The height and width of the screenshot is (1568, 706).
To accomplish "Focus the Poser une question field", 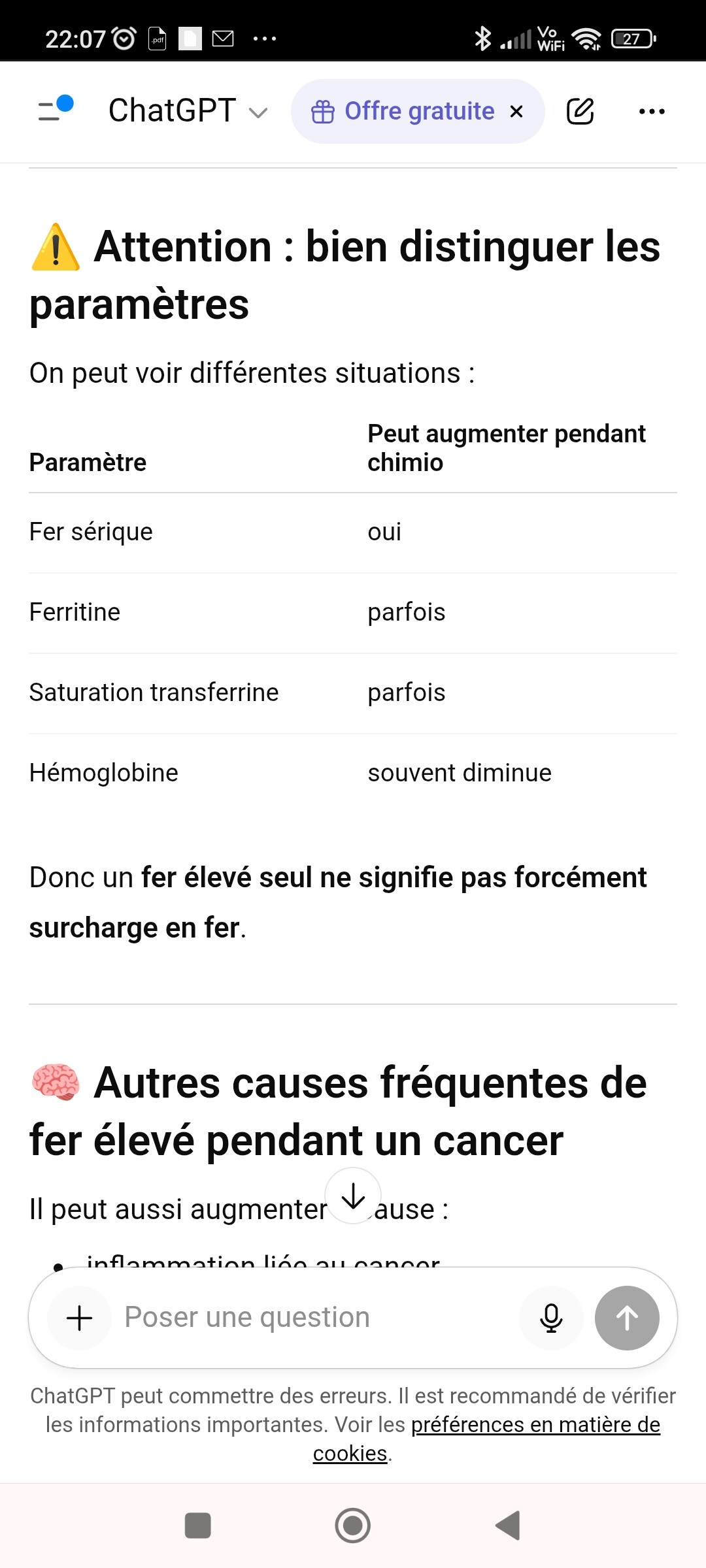I will click(314, 1318).
